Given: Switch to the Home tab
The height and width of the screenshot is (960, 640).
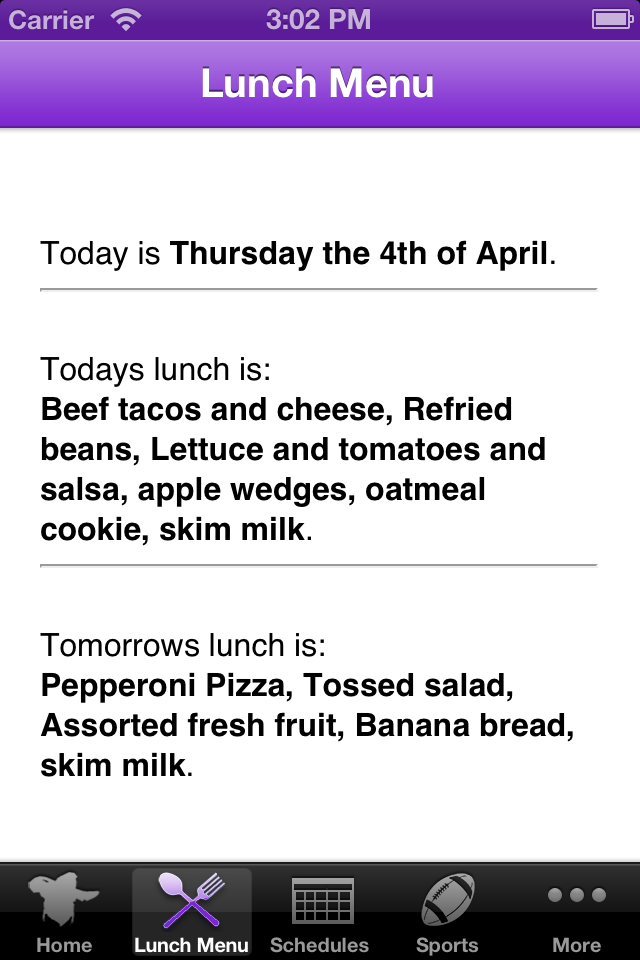Looking at the screenshot, I should point(64,912).
